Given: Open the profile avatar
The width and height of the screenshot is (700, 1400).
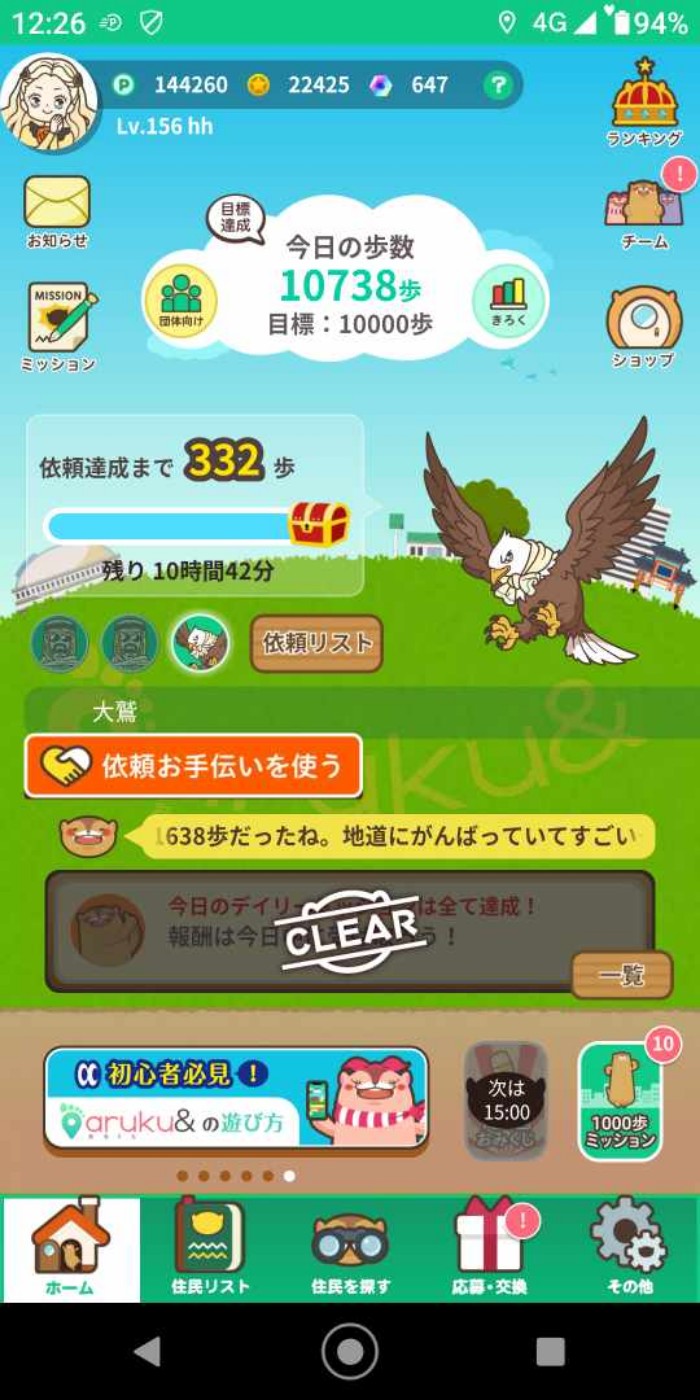Looking at the screenshot, I should (50, 102).
